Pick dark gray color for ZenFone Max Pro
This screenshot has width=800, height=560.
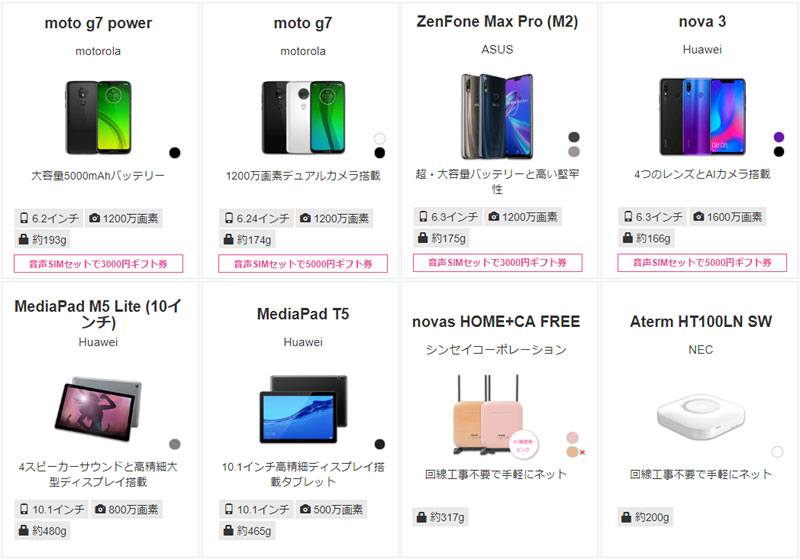(574, 137)
